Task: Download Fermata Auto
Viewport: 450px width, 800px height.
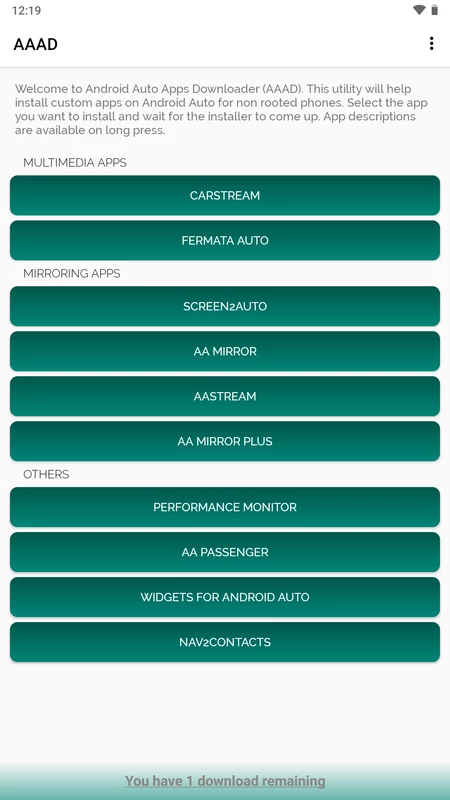Action: pyautogui.click(x=225, y=240)
